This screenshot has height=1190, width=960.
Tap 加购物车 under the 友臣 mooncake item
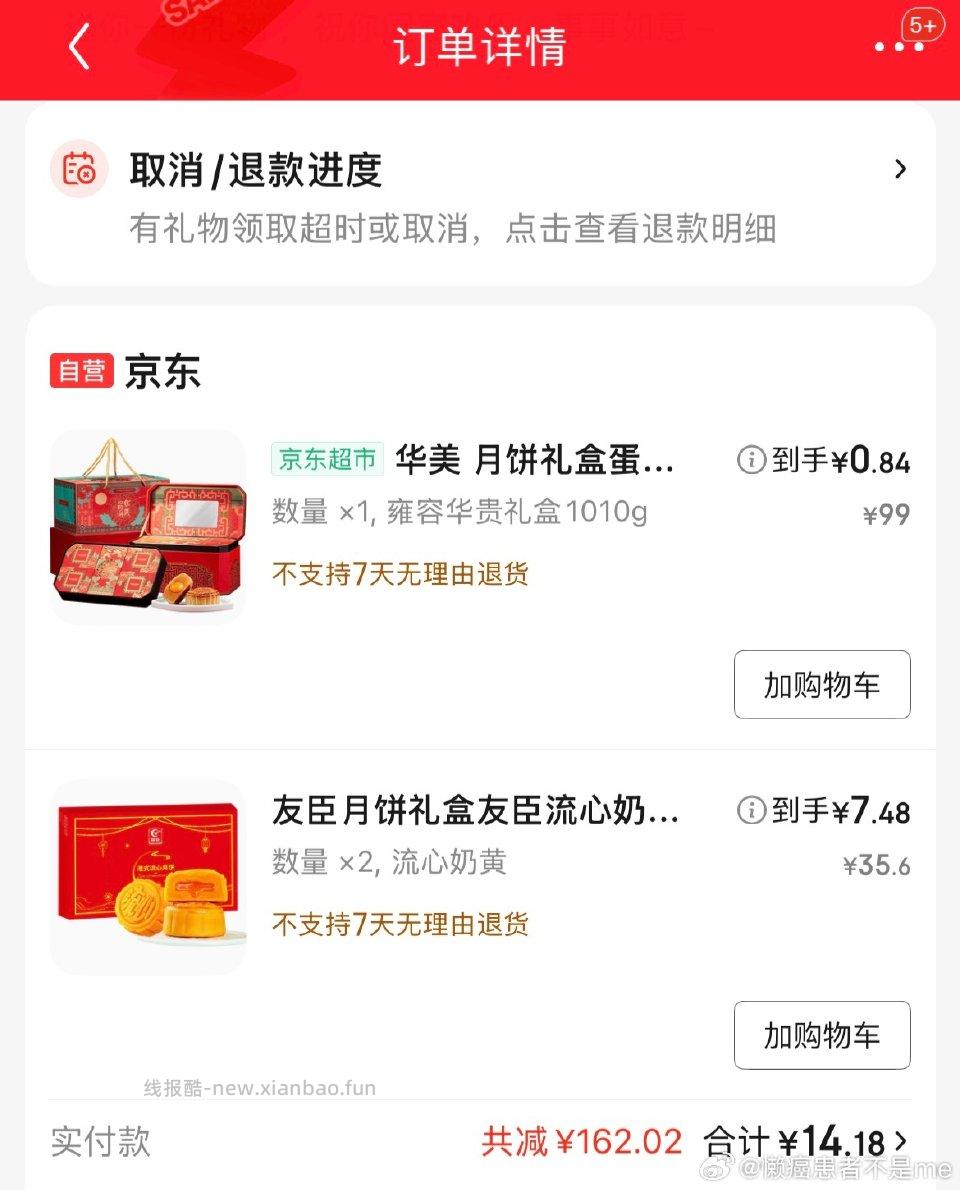pyautogui.click(x=822, y=1035)
